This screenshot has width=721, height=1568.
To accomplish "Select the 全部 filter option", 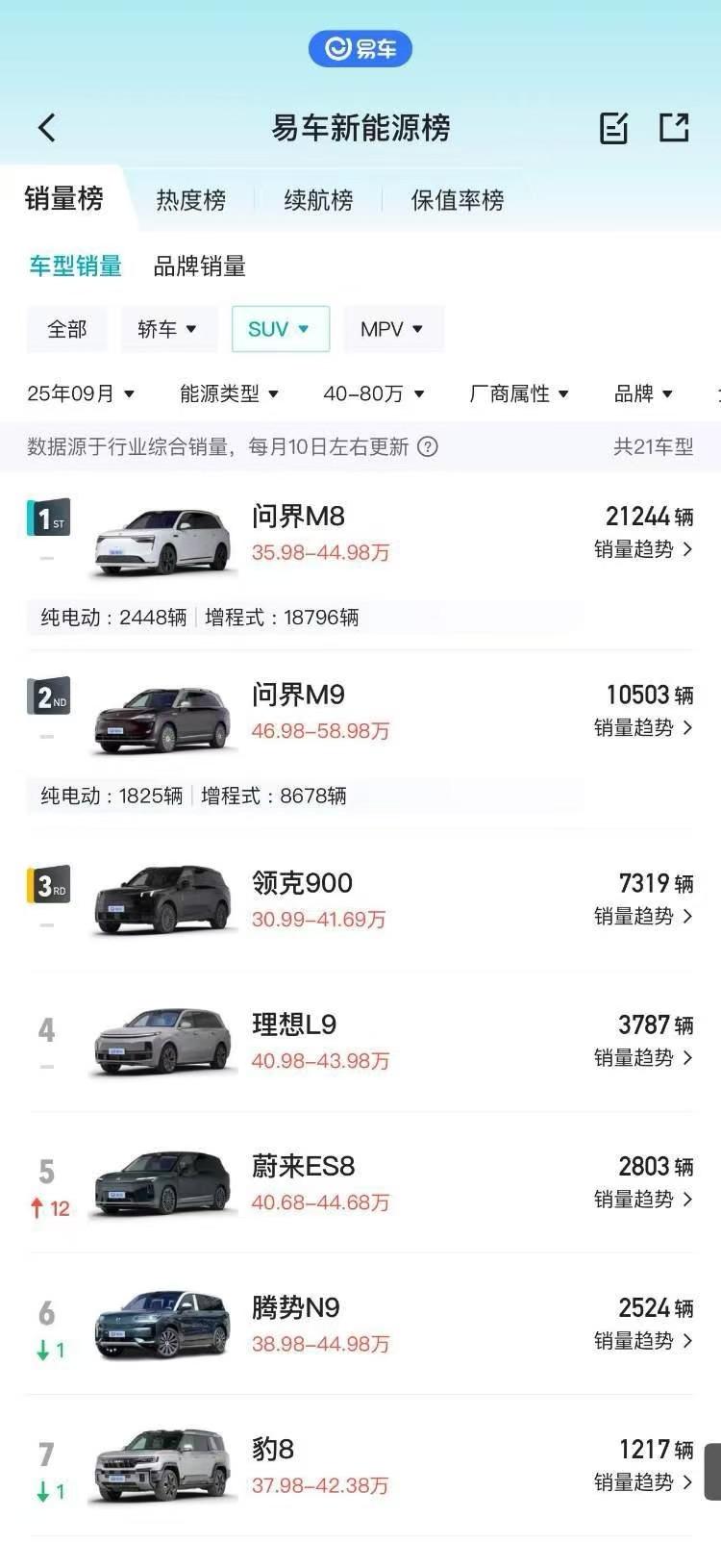I will (x=66, y=329).
